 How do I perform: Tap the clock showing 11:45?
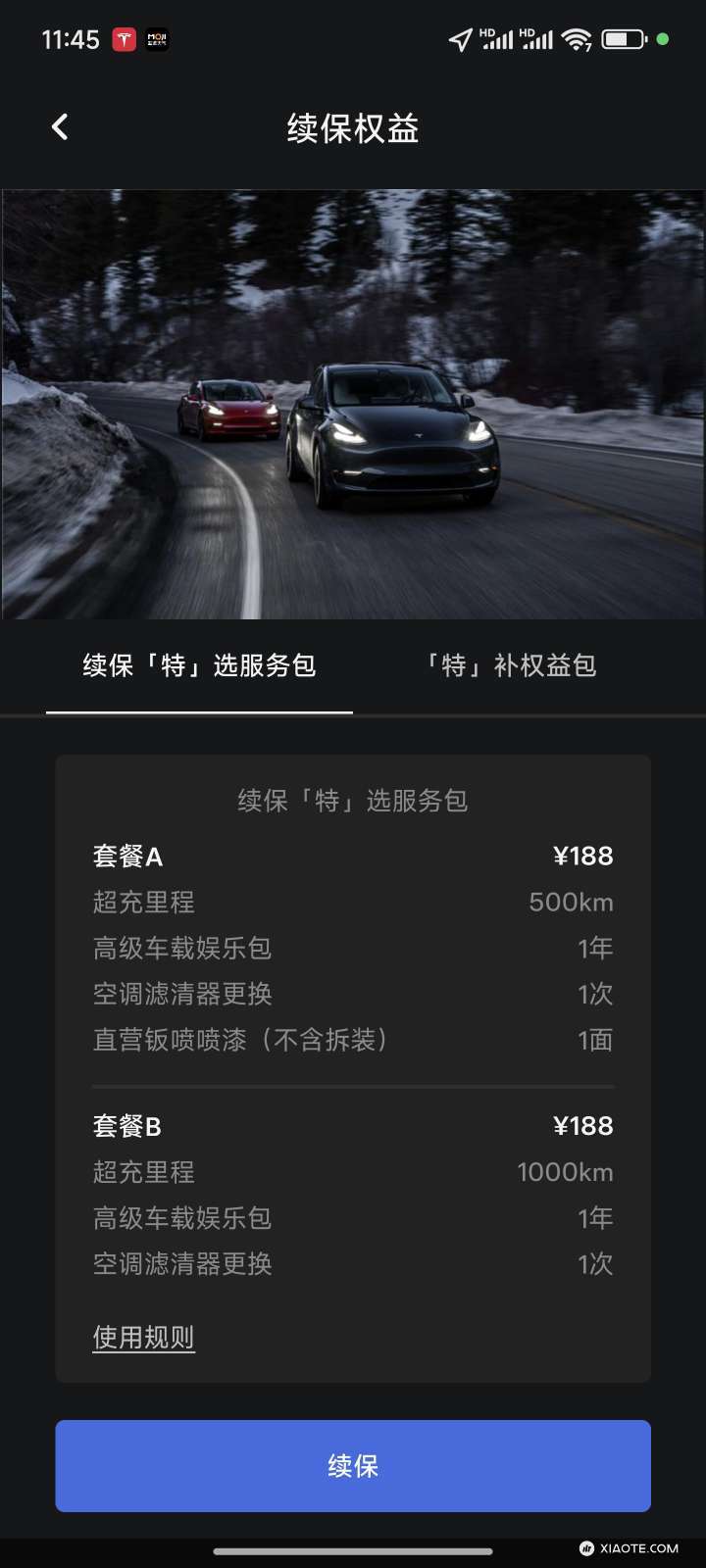click(x=71, y=39)
